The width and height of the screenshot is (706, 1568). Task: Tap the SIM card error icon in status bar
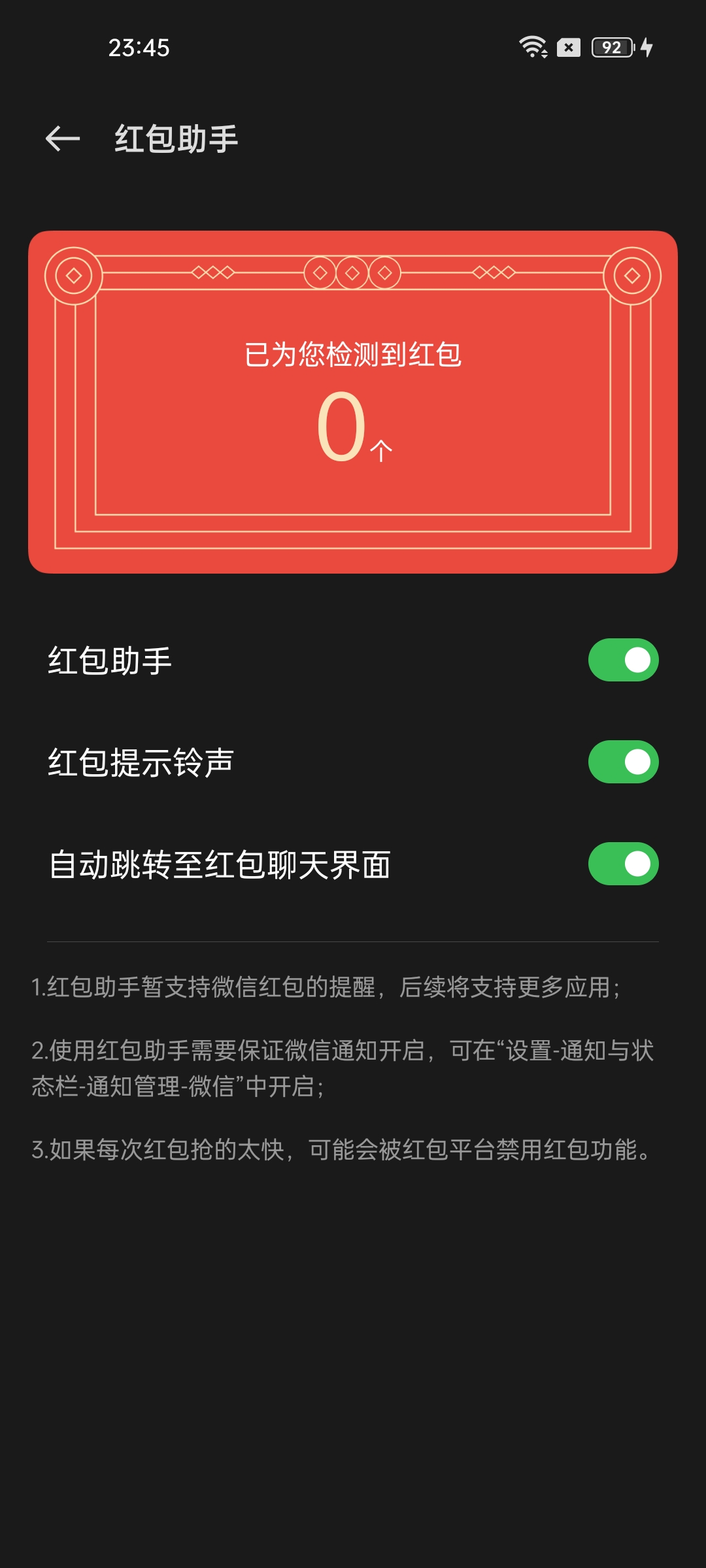coord(568,49)
